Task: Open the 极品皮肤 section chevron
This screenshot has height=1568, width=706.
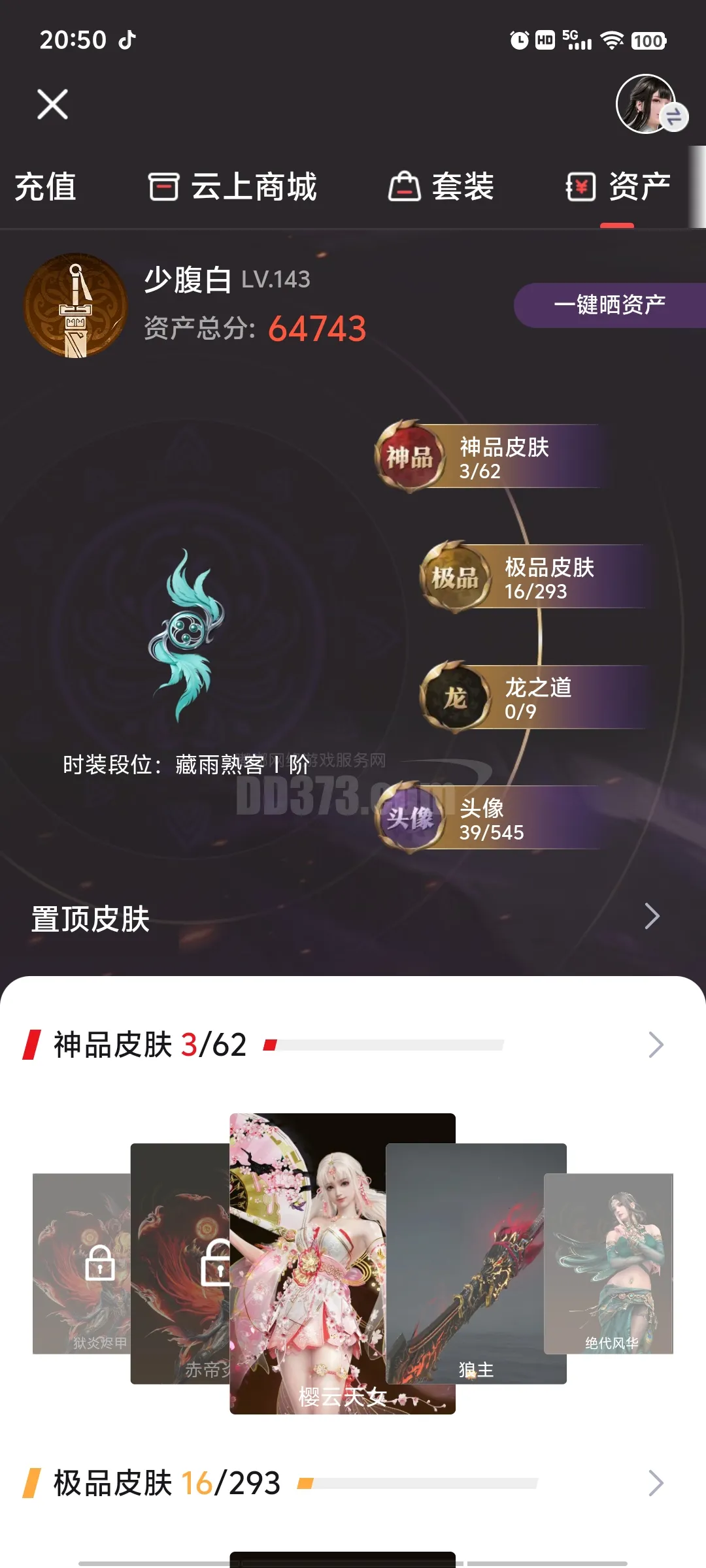Action: pos(656,1483)
